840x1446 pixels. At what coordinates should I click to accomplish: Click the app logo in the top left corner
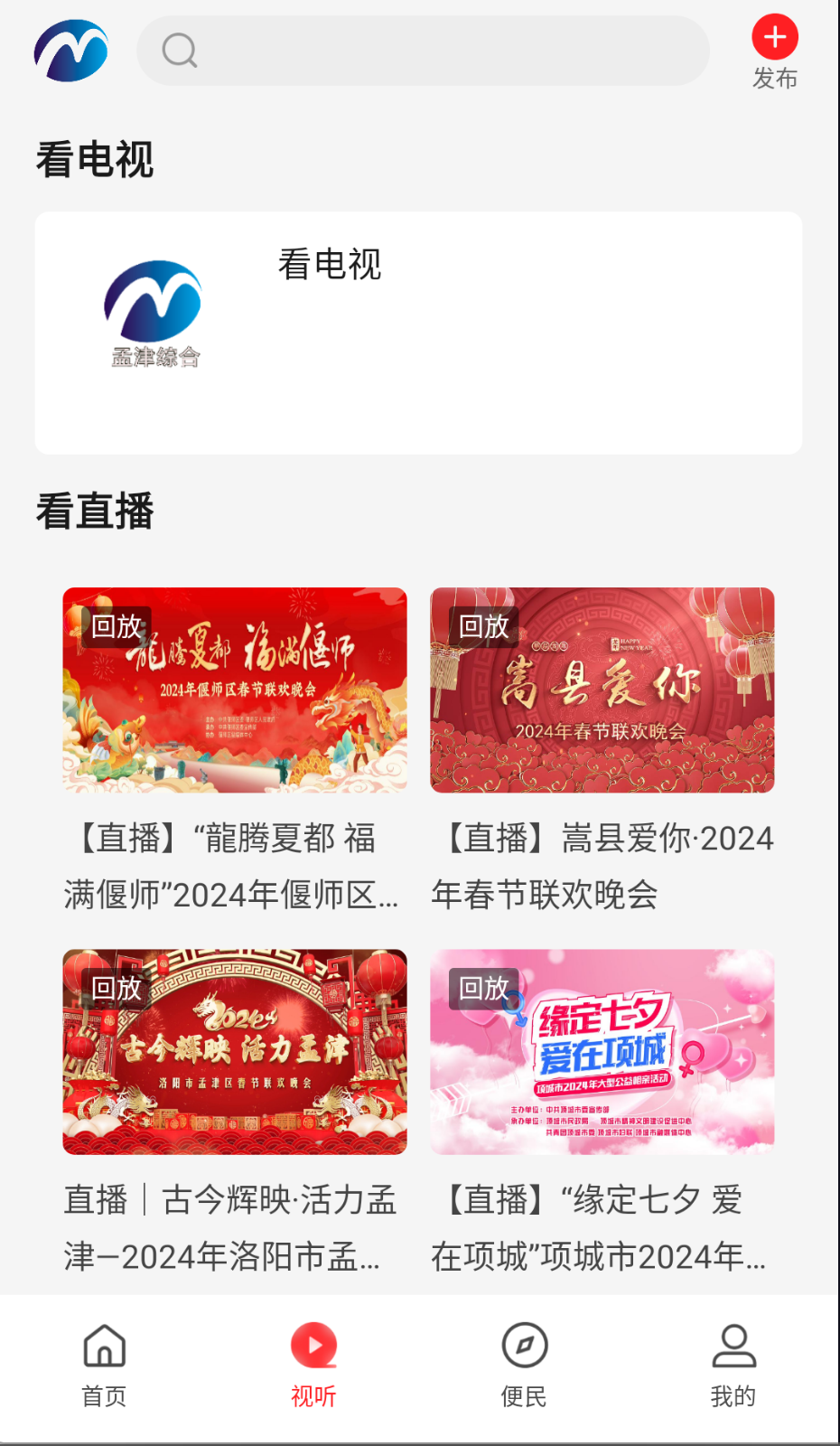tap(70, 51)
